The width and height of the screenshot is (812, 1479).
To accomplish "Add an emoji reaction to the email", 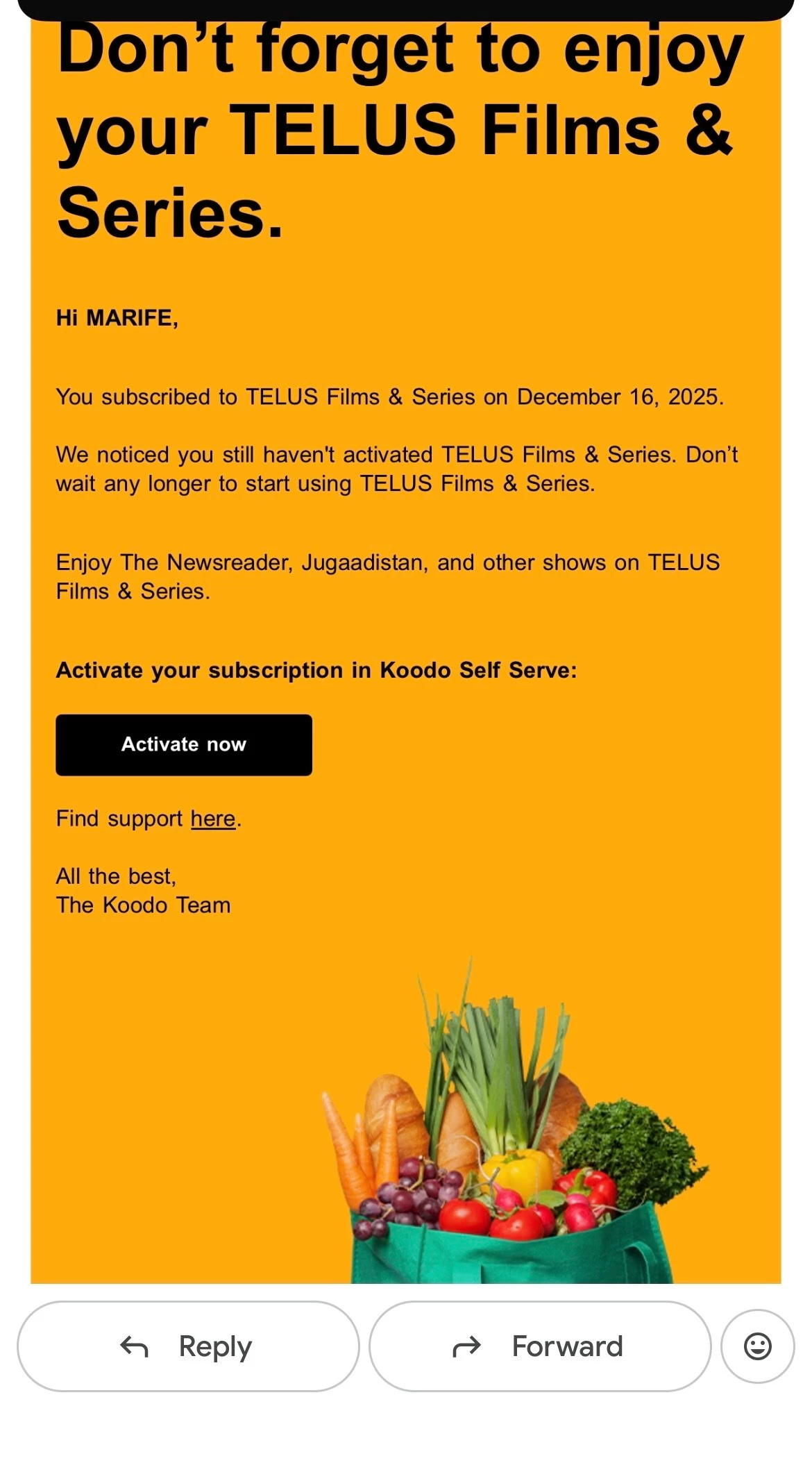I will pos(757,1346).
